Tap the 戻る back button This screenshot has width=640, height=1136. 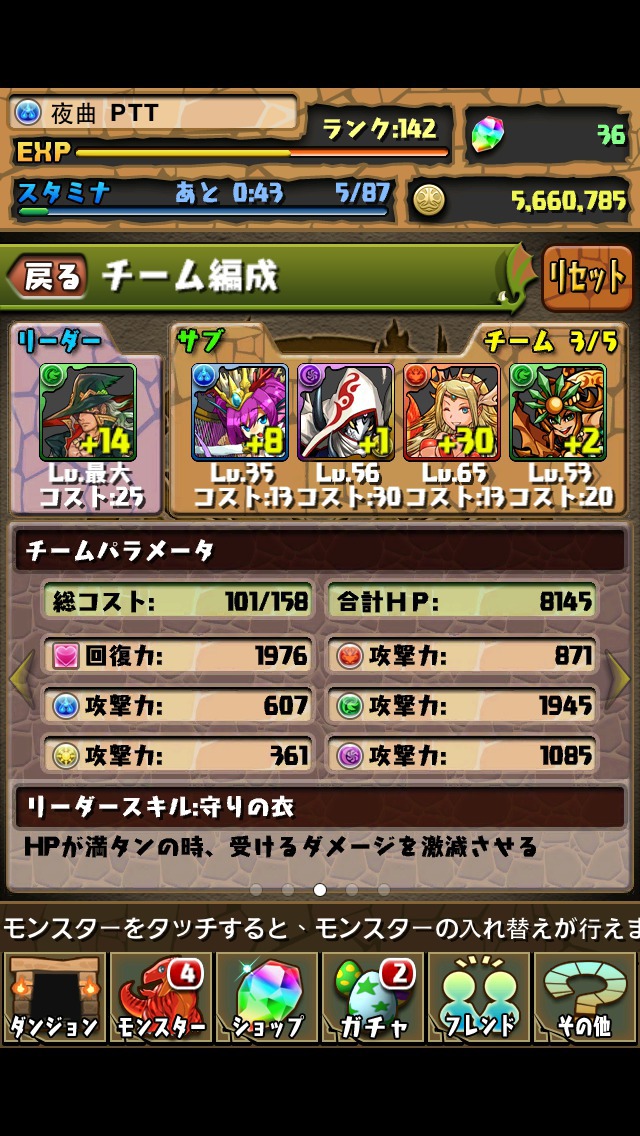[47, 277]
